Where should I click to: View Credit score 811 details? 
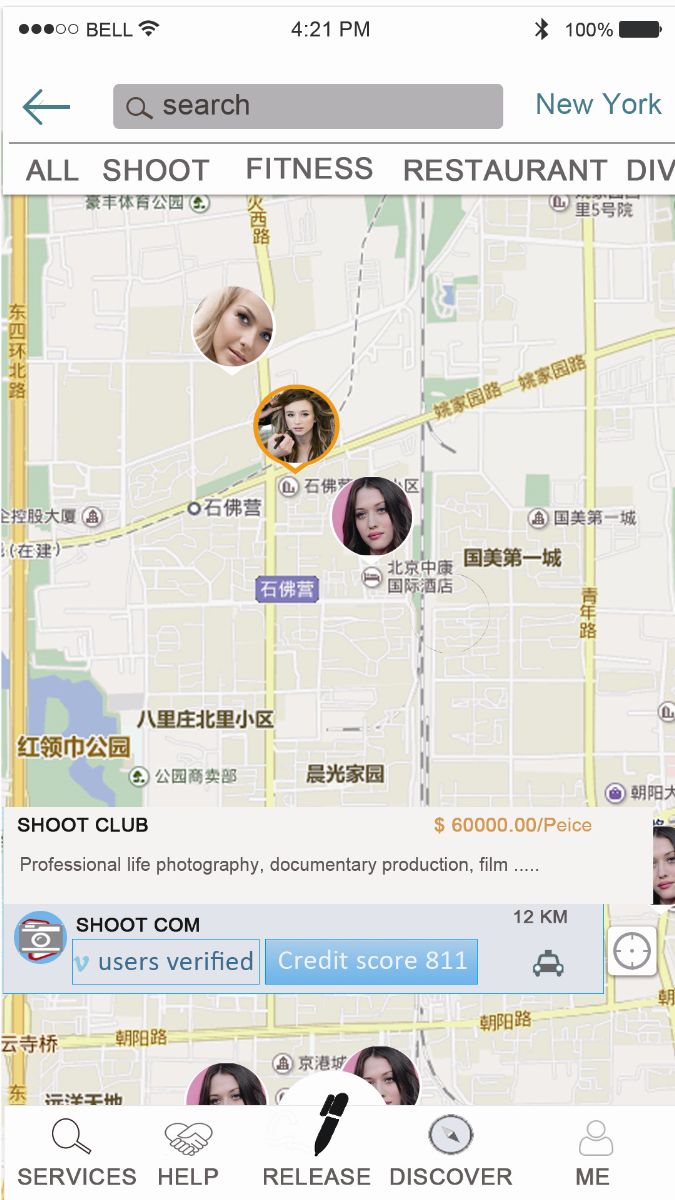click(372, 962)
